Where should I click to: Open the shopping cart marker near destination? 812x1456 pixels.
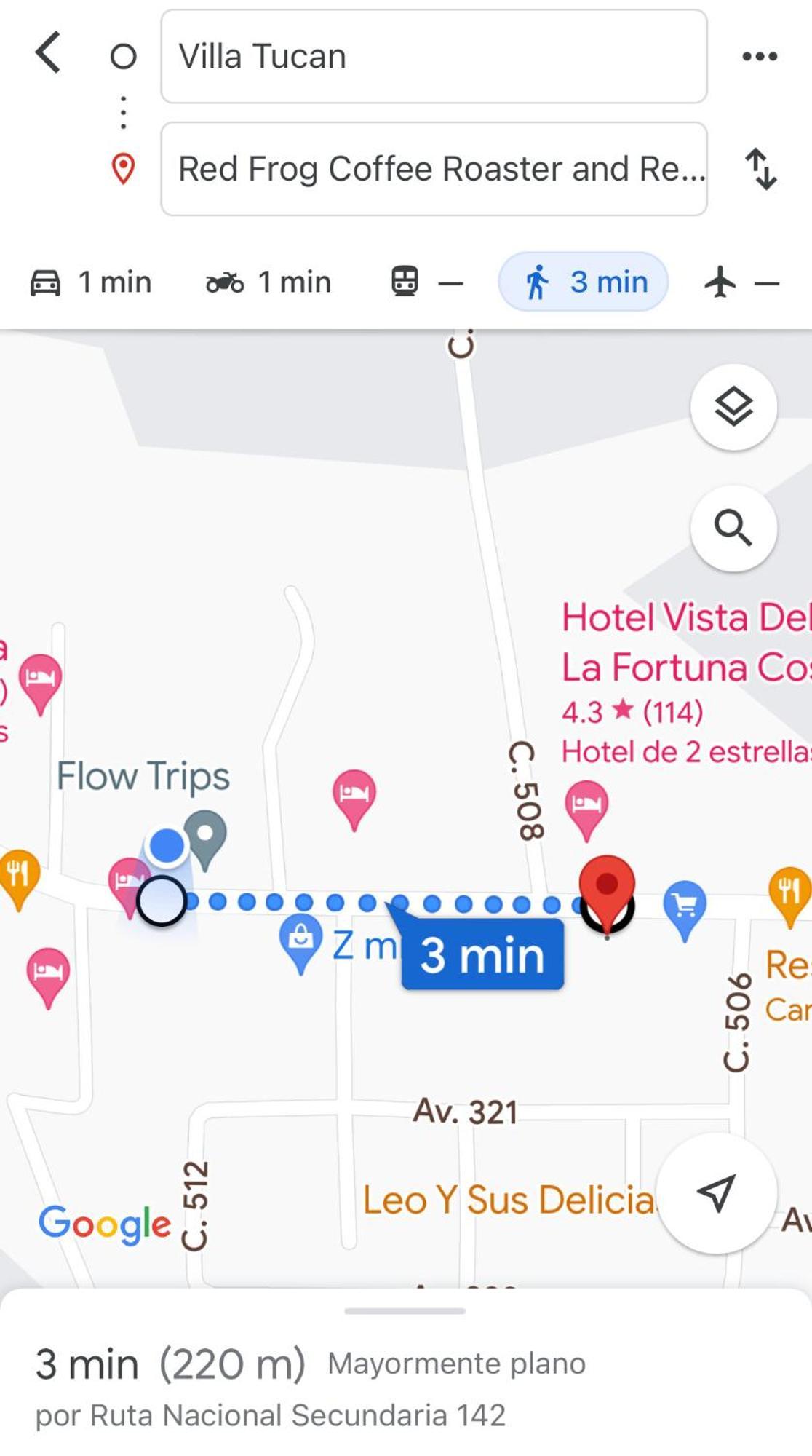685,906
